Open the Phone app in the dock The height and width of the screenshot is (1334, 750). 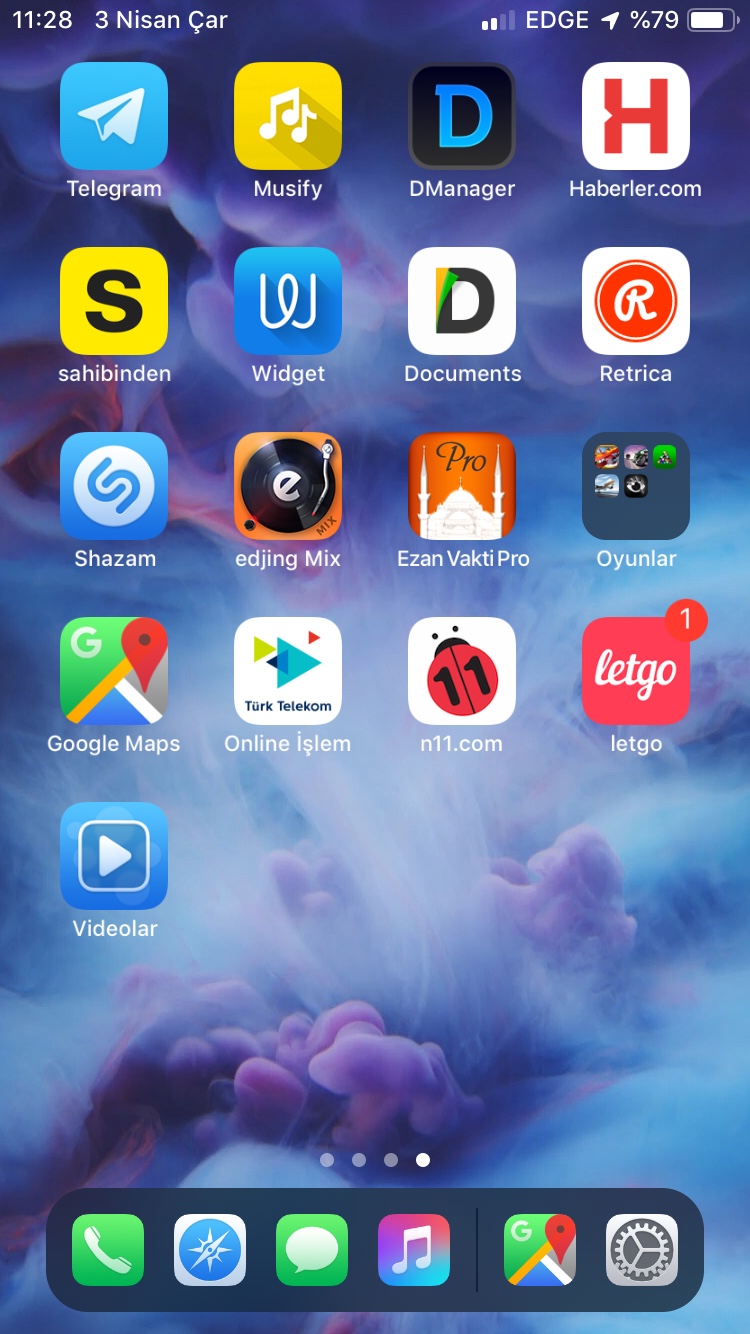click(x=108, y=1250)
